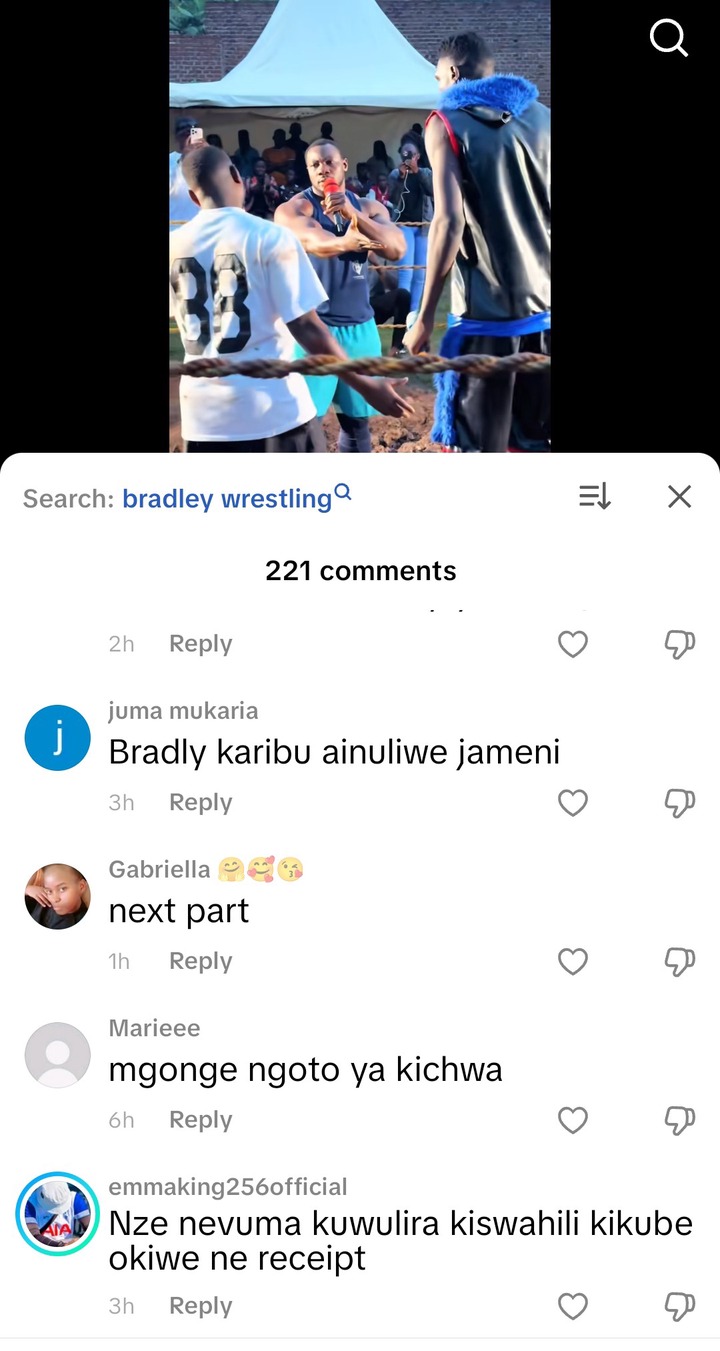Open the search magnifier icon on the video
This screenshot has height=1351, width=720.
[x=668, y=38]
